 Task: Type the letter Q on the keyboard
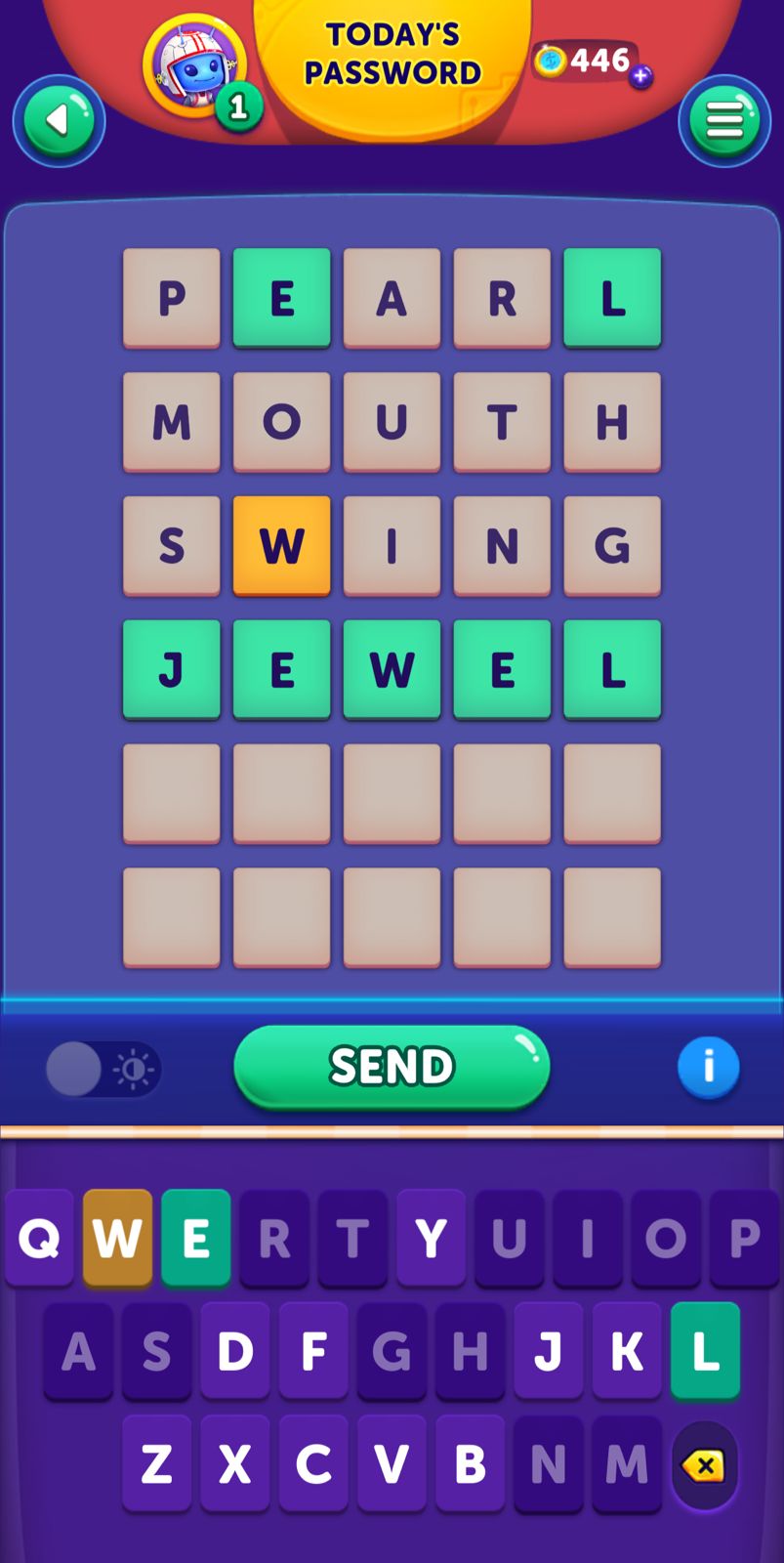(39, 1238)
